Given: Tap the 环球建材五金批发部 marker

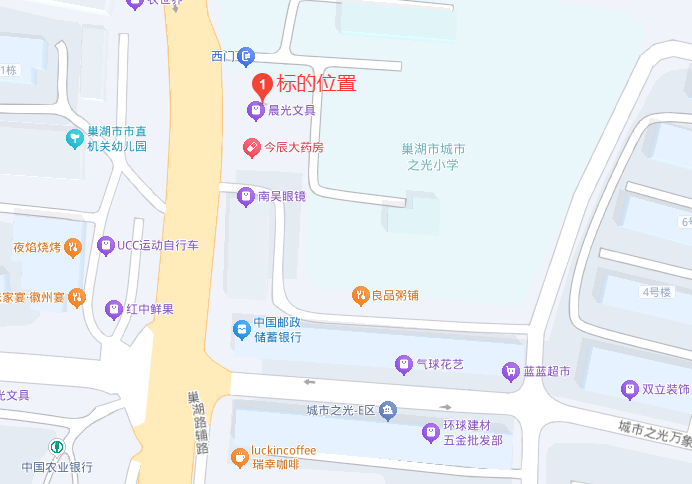Looking at the screenshot, I should pos(430,432).
